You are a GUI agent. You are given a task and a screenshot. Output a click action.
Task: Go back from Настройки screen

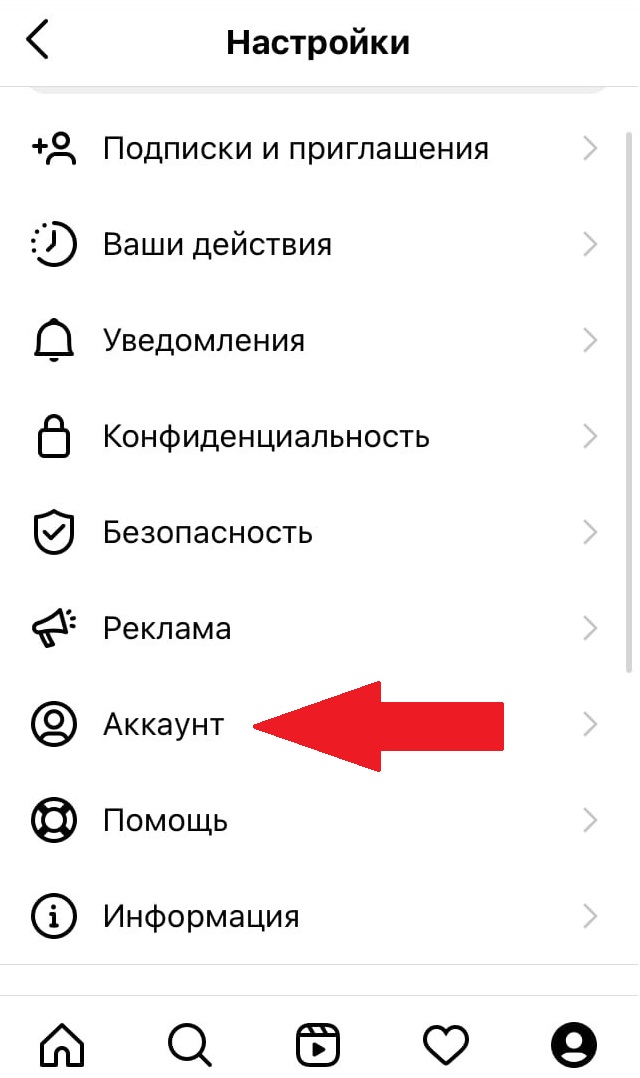coord(38,40)
